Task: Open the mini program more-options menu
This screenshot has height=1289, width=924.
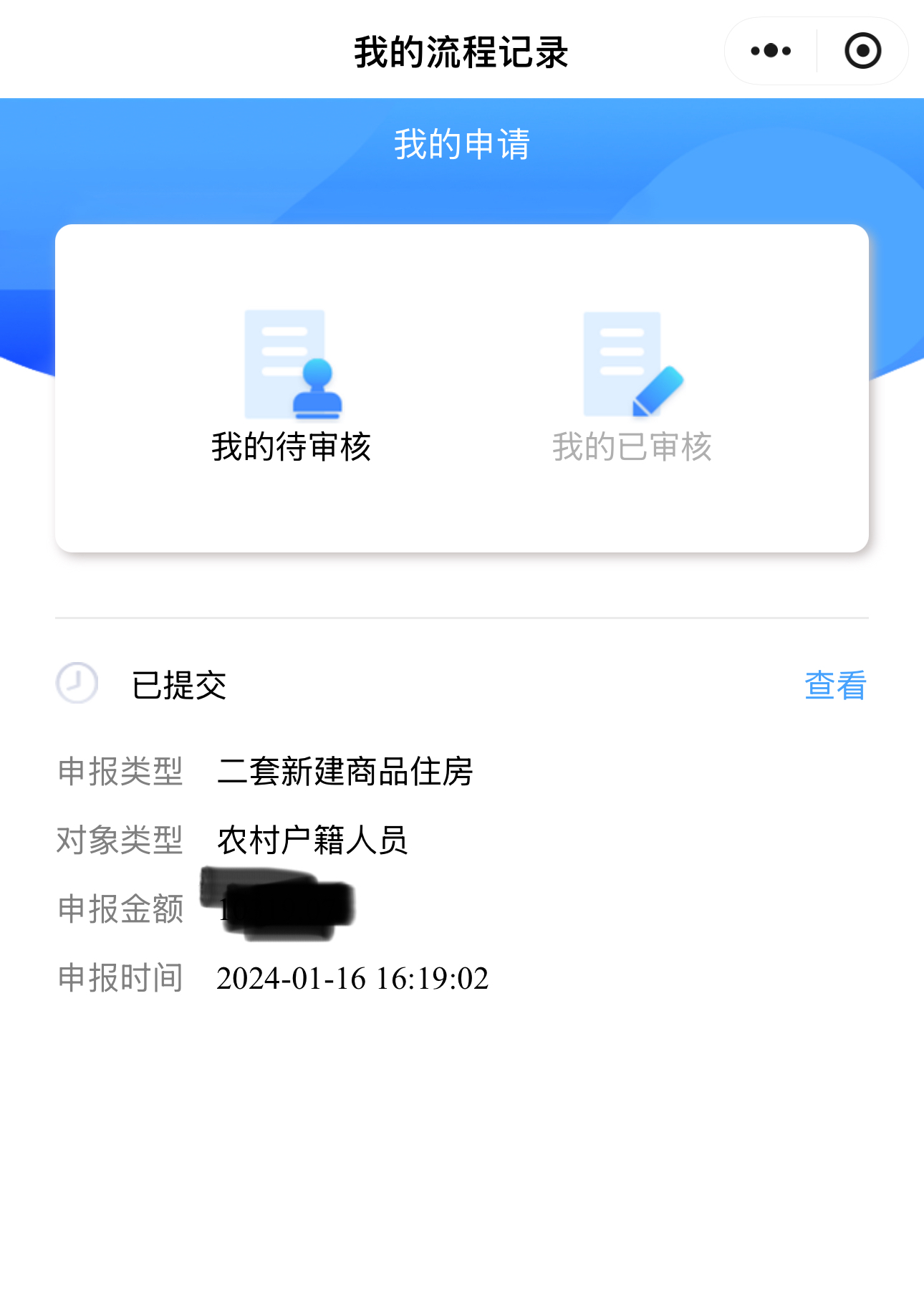Action: 771,51
